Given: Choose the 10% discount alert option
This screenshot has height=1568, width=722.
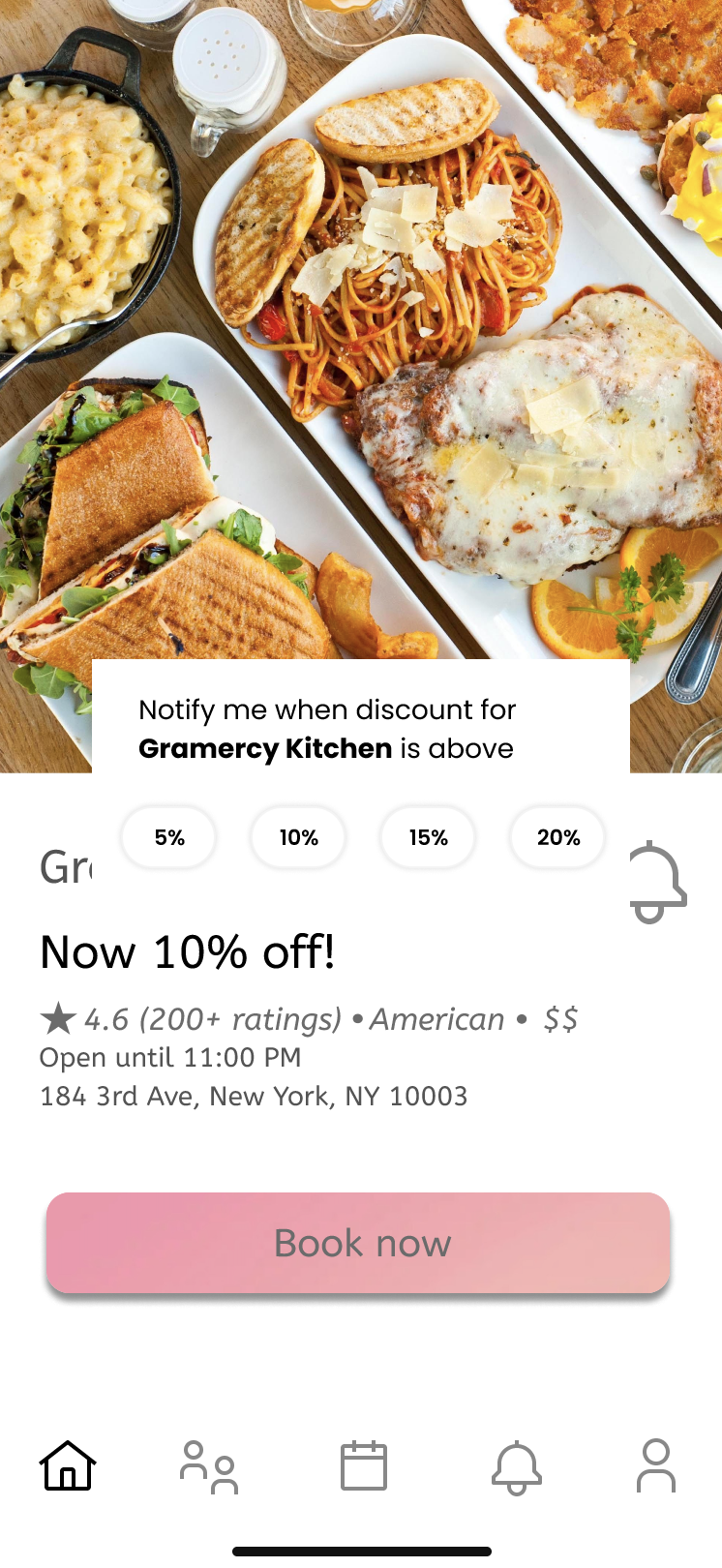Looking at the screenshot, I should (298, 837).
